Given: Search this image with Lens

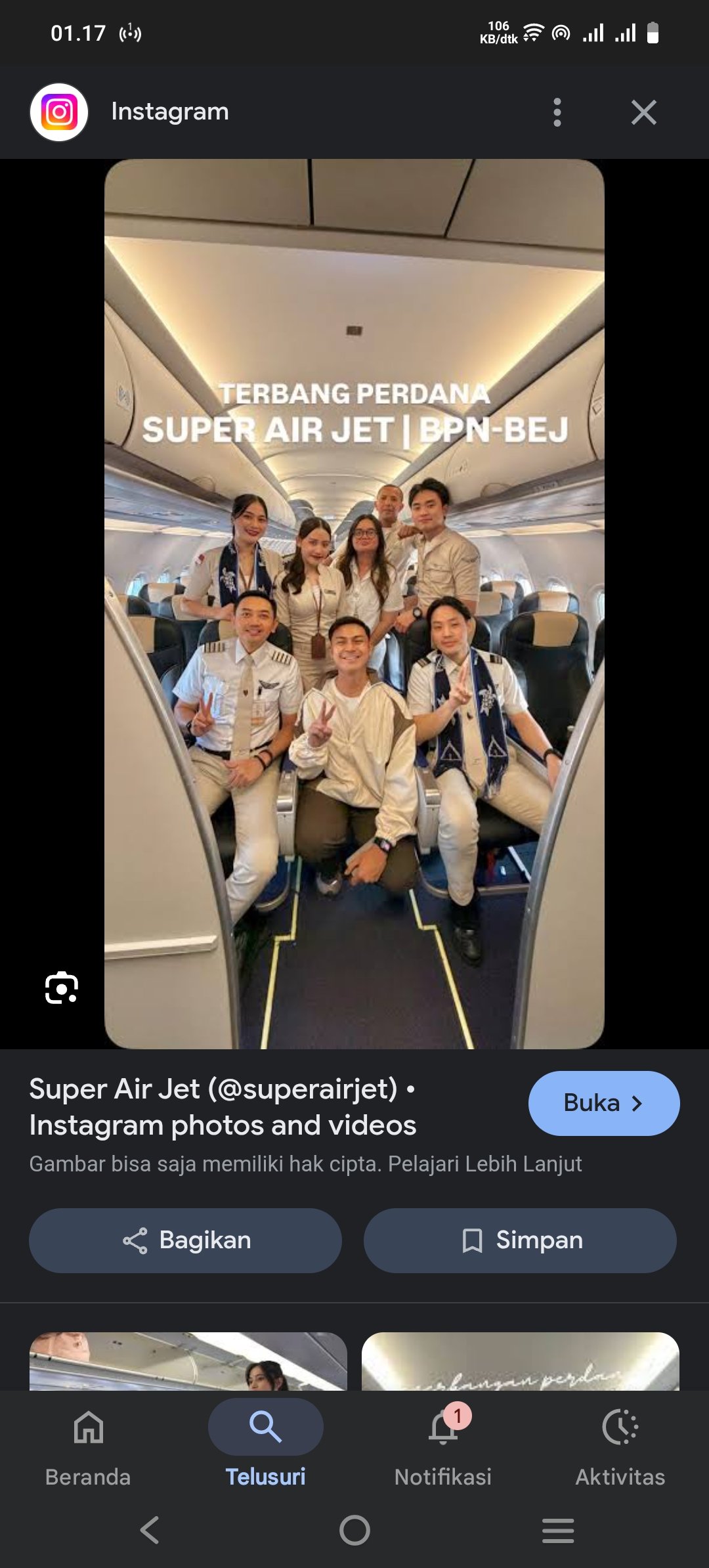Looking at the screenshot, I should coord(62,988).
